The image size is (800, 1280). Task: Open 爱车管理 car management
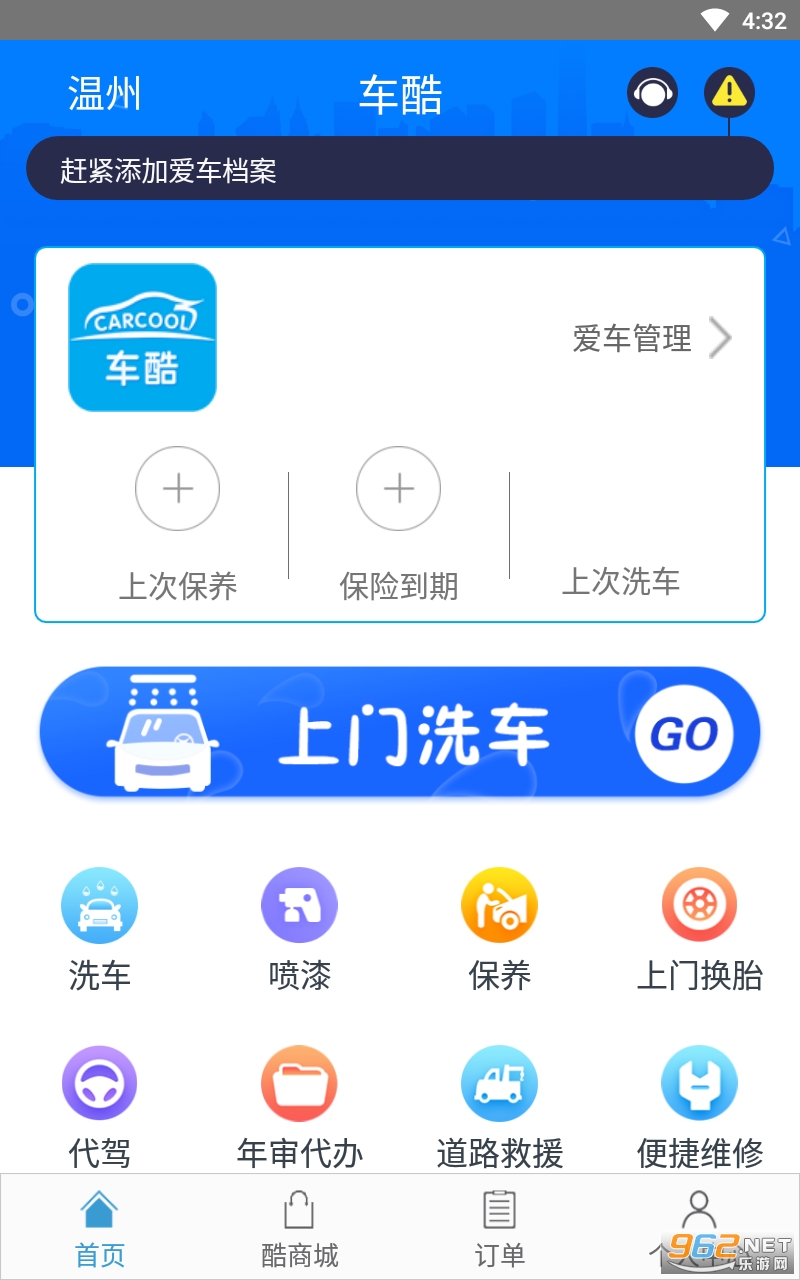(652, 338)
